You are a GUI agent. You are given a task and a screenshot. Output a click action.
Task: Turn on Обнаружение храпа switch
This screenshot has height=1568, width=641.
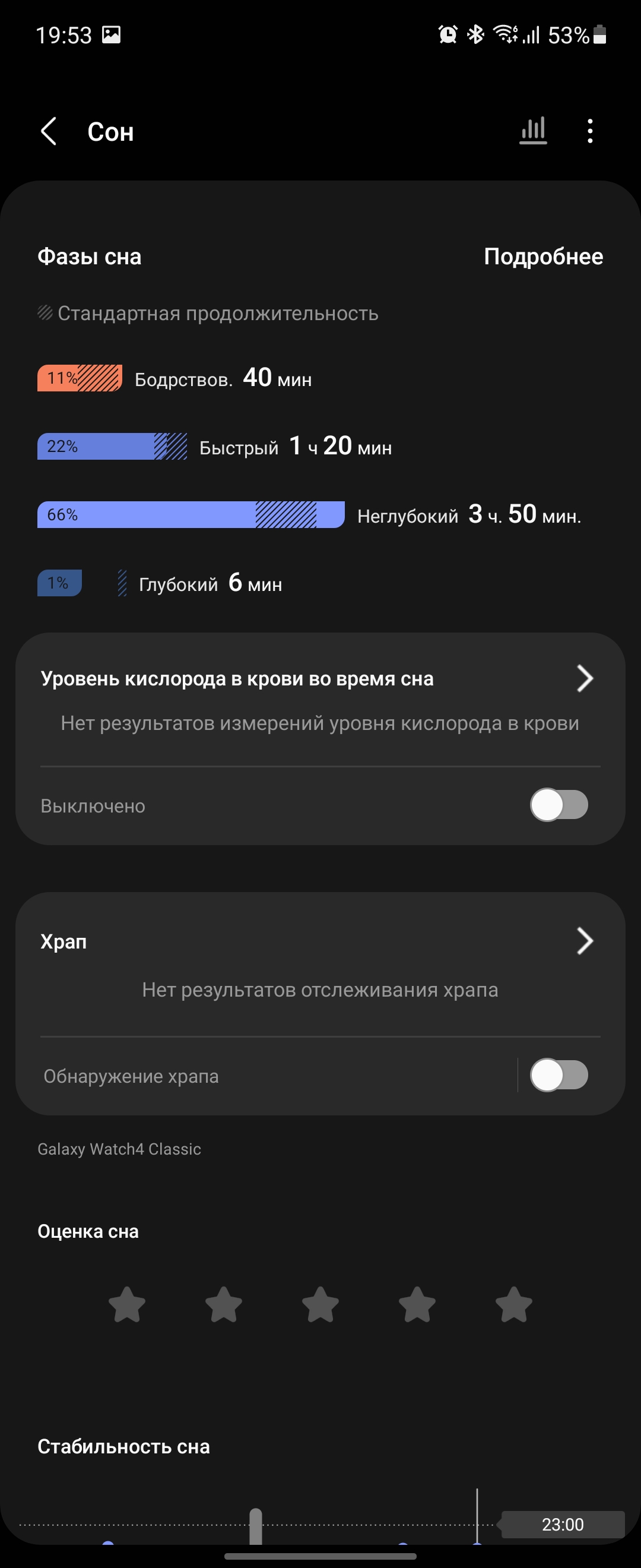559,1075
